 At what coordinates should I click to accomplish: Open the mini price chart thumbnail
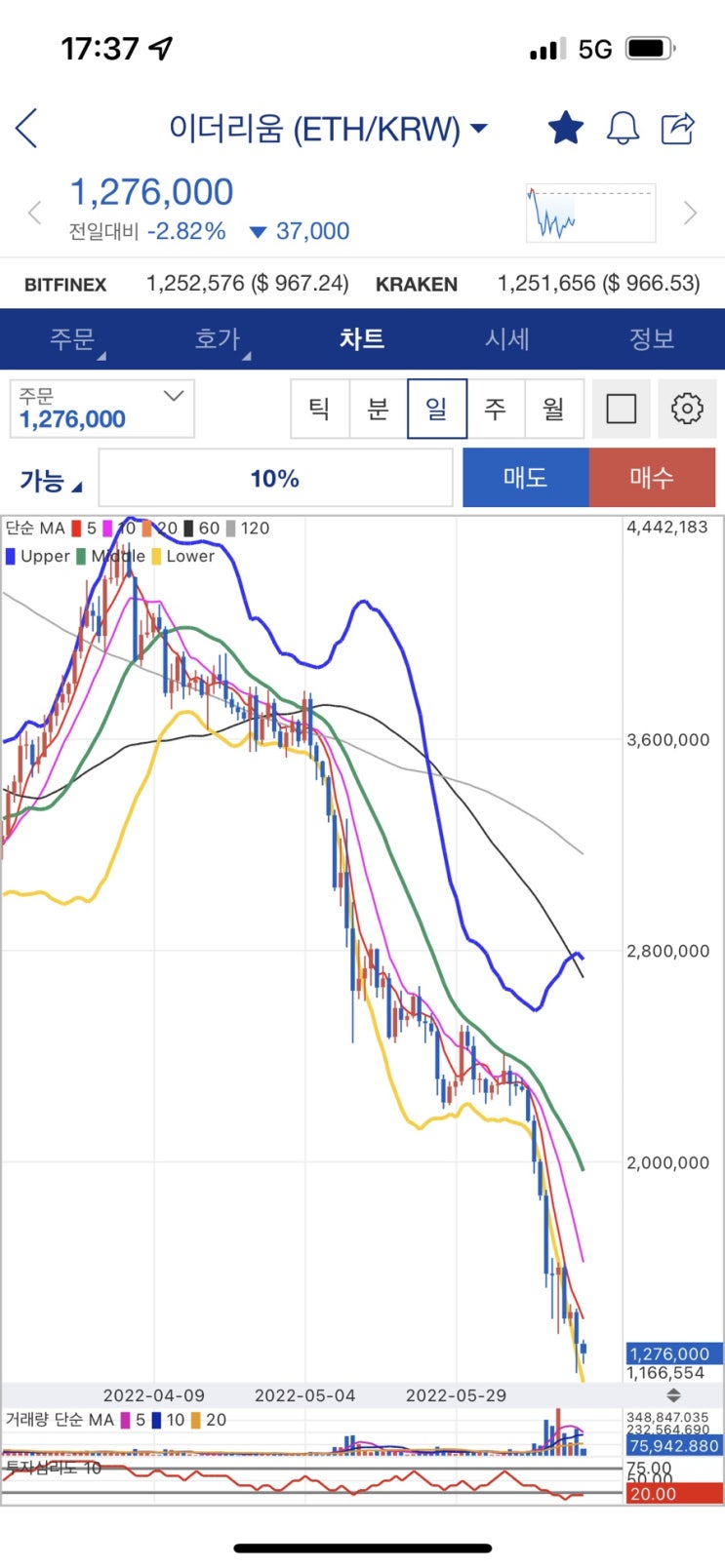pos(590,213)
